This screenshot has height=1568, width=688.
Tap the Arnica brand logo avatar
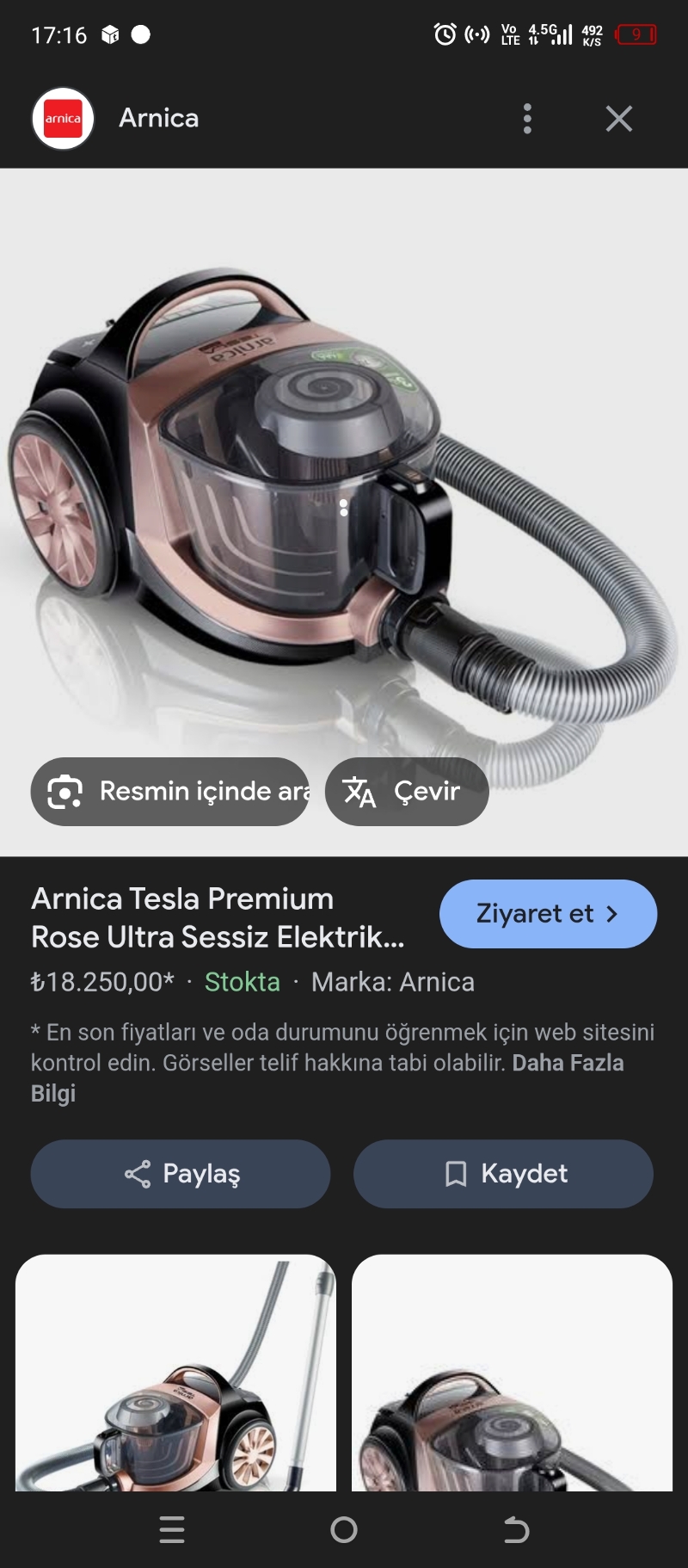click(x=61, y=118)
